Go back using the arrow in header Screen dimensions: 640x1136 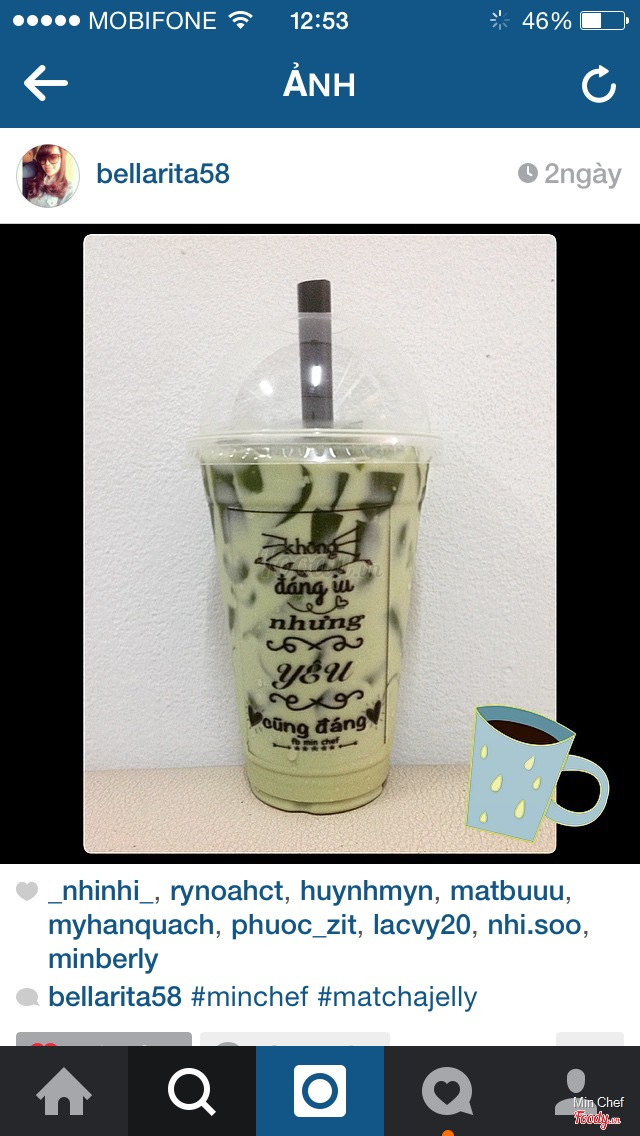pyautogui.click(x=45, y=84)
